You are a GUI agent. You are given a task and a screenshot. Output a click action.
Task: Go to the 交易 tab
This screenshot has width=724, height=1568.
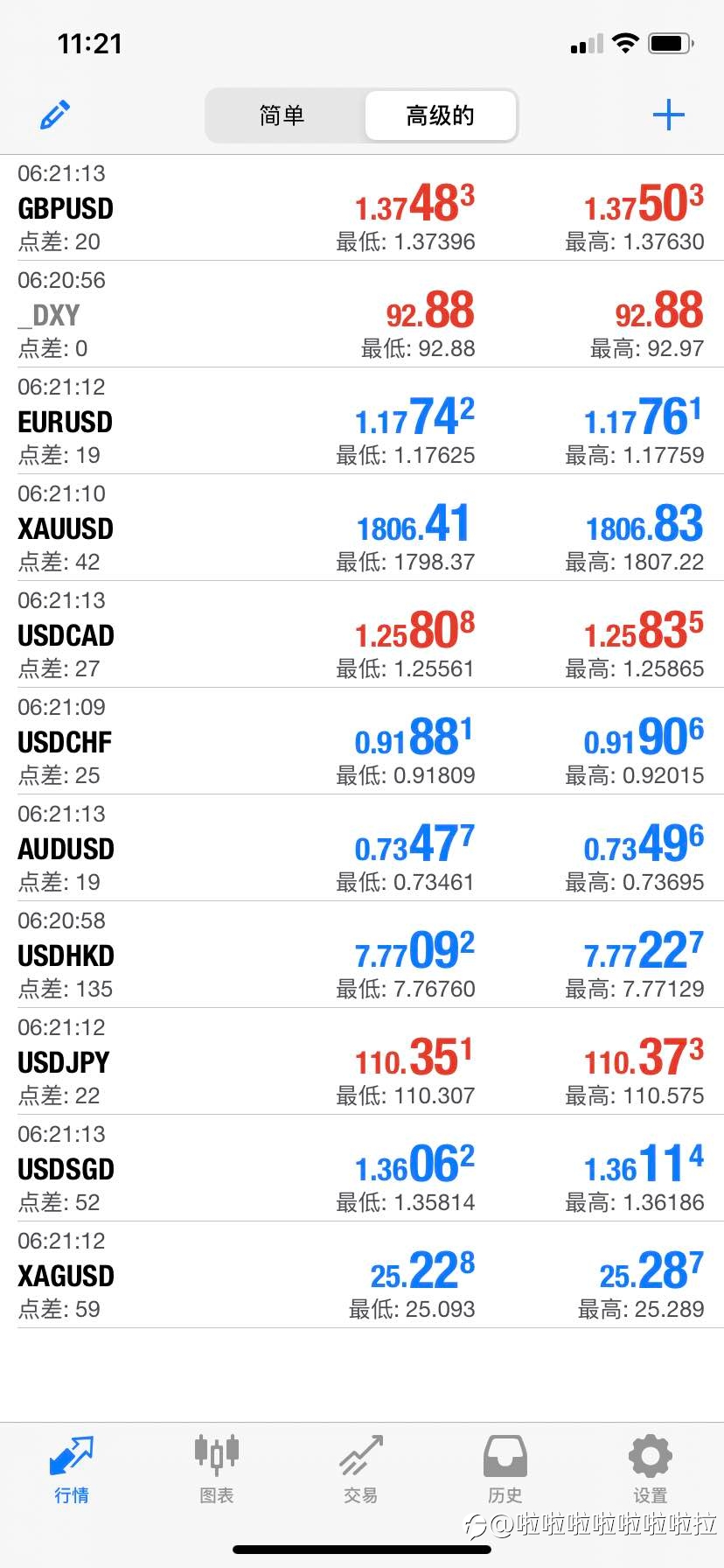coord(361,1469)
